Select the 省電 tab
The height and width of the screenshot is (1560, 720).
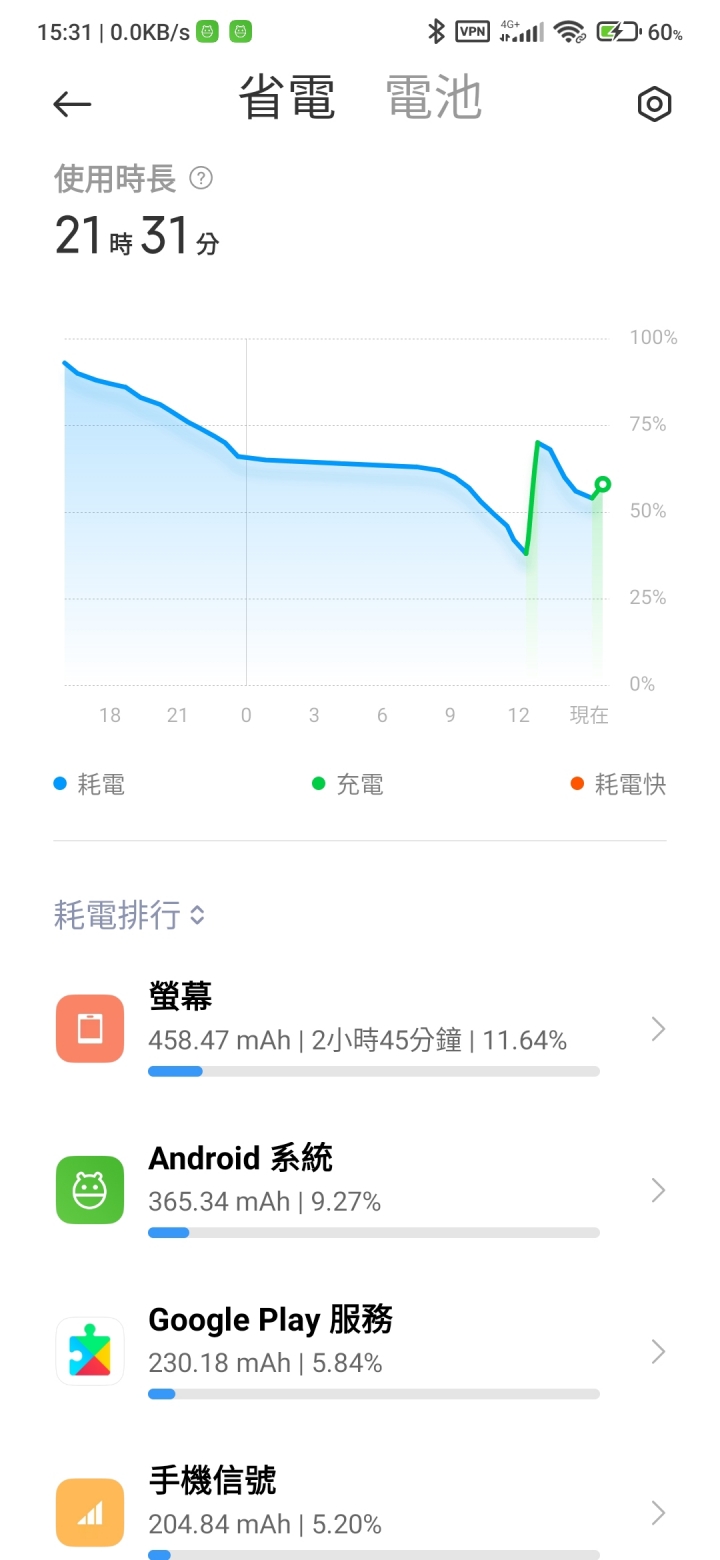(287, 99)
